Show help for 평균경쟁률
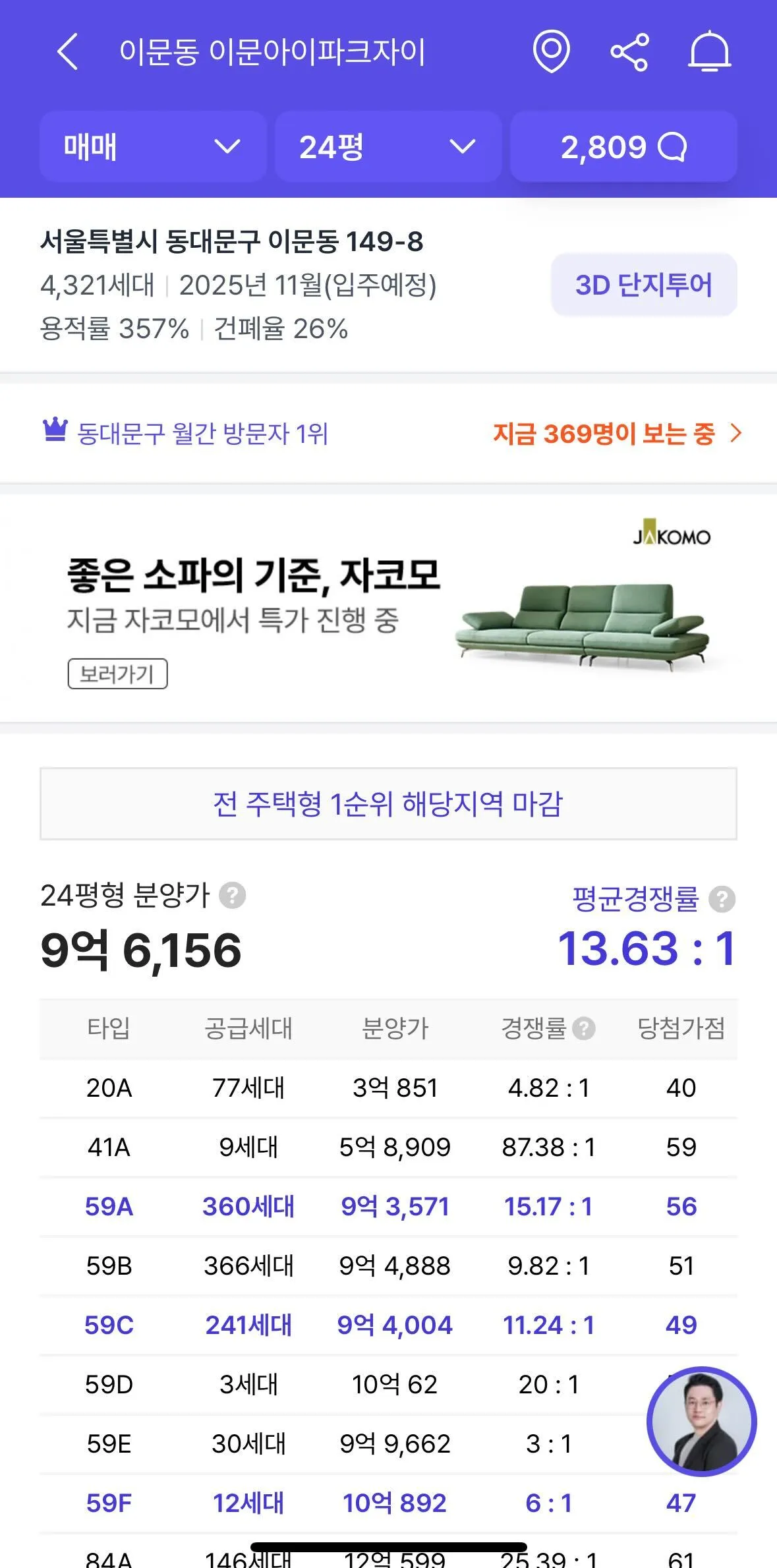This screenshot has height=1568, width=777. click(722, 899)
